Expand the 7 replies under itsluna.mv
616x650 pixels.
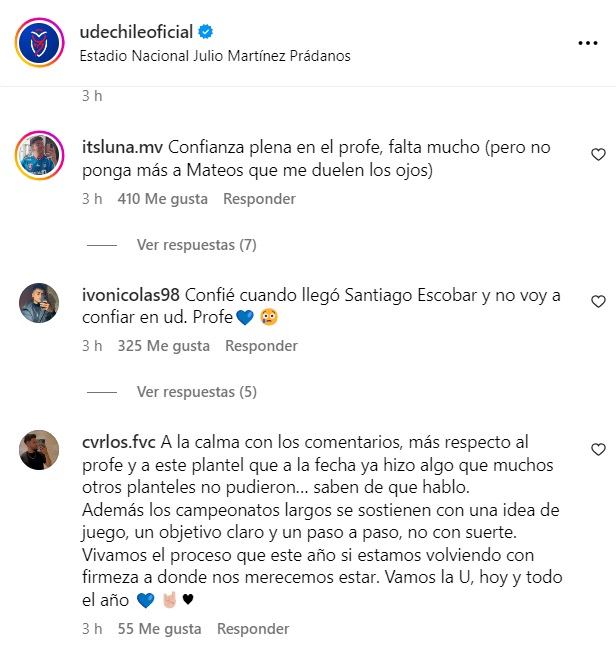pyautogui.click(x=196, y=245)
